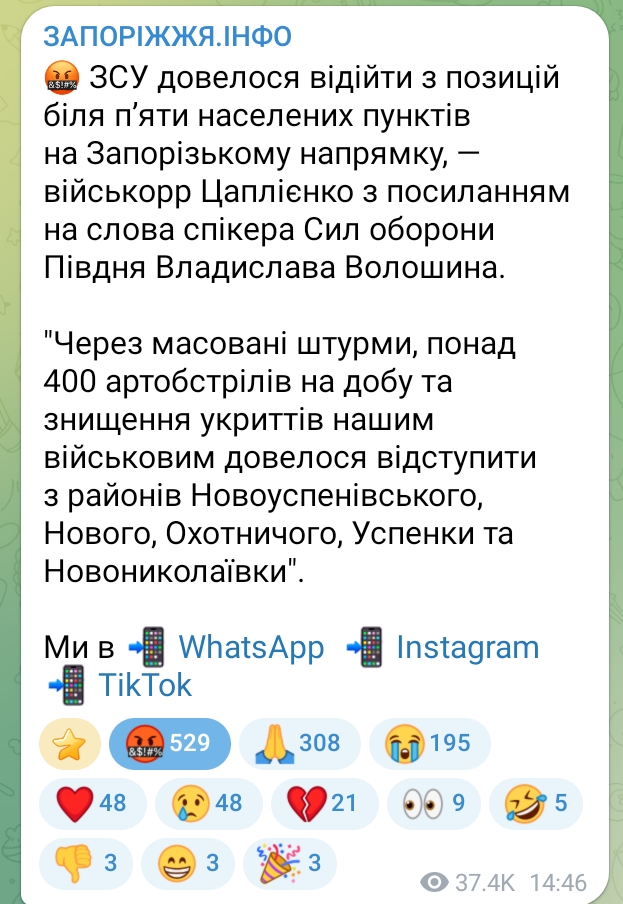Open the Instagram link

[x=467, y=647]
